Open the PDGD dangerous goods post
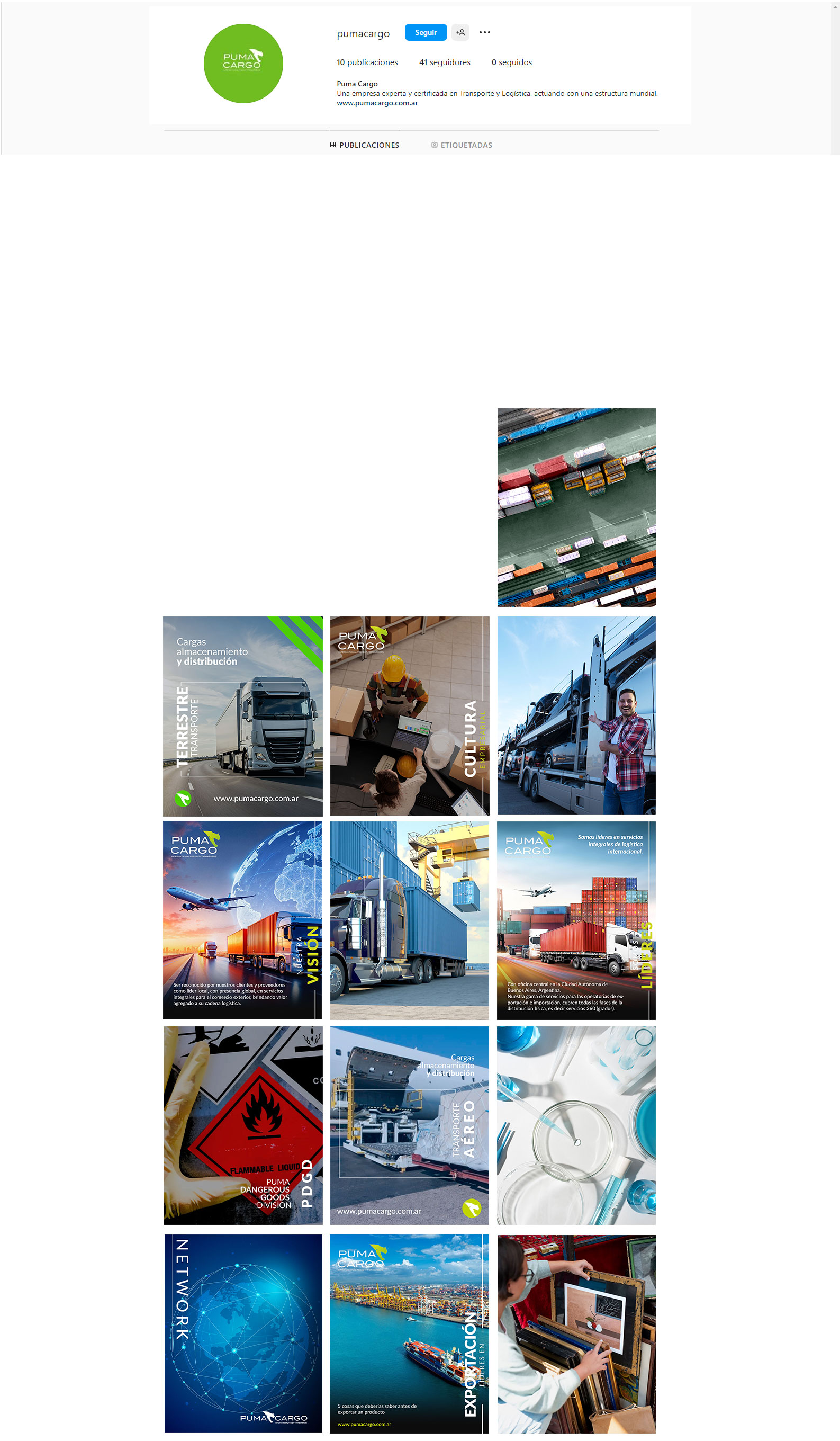840x1441 pixels. tap(243, 1125)
